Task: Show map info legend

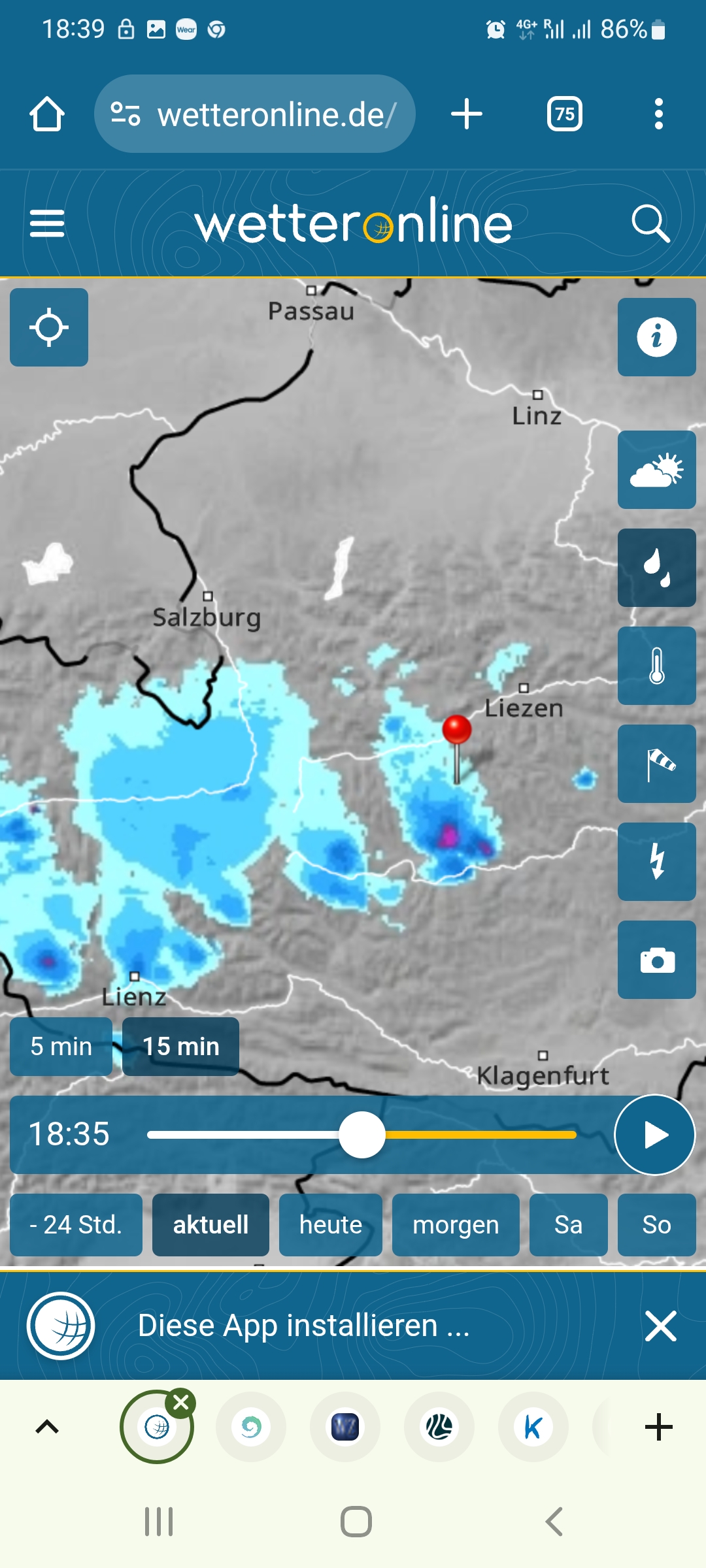Action: (656, 337)
